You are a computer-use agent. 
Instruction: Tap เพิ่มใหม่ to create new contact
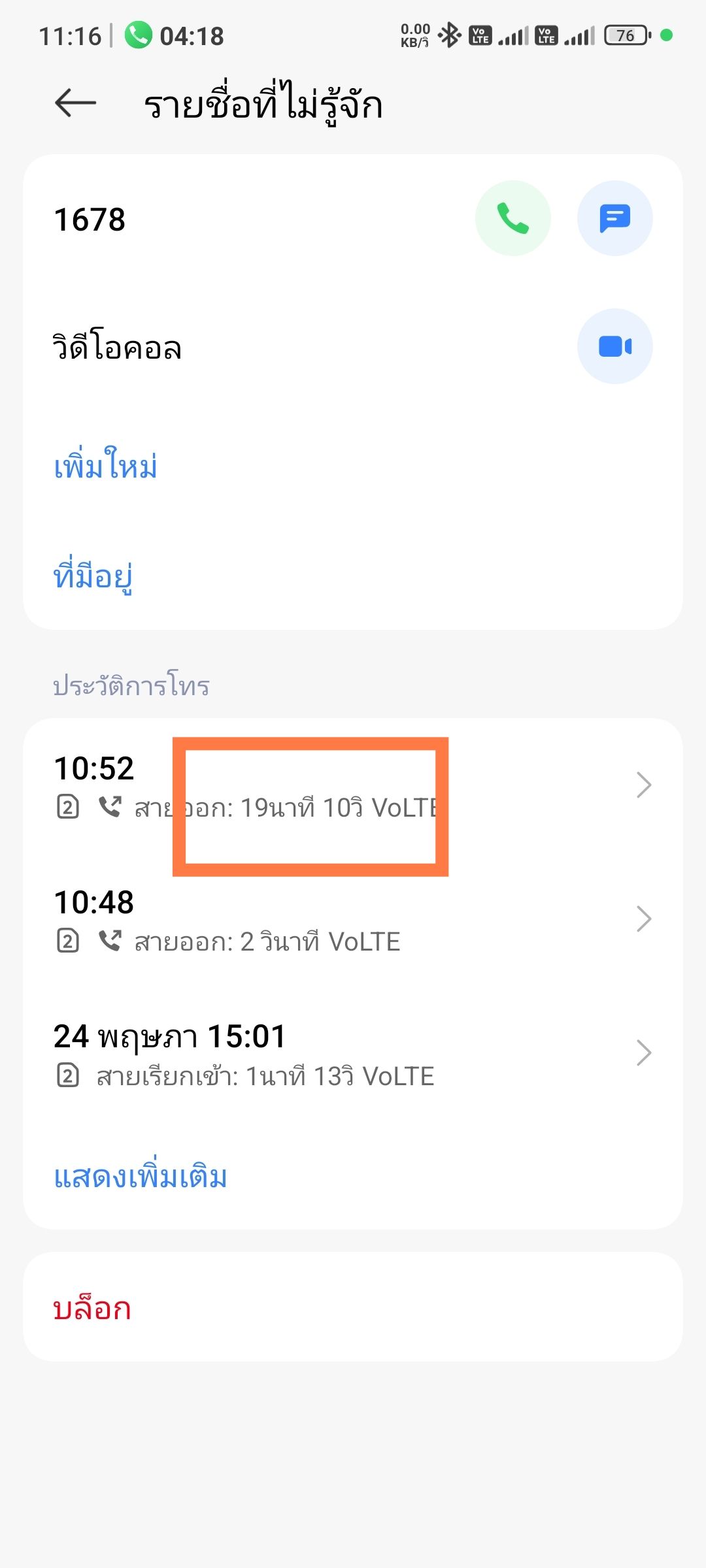click(105, 466)
